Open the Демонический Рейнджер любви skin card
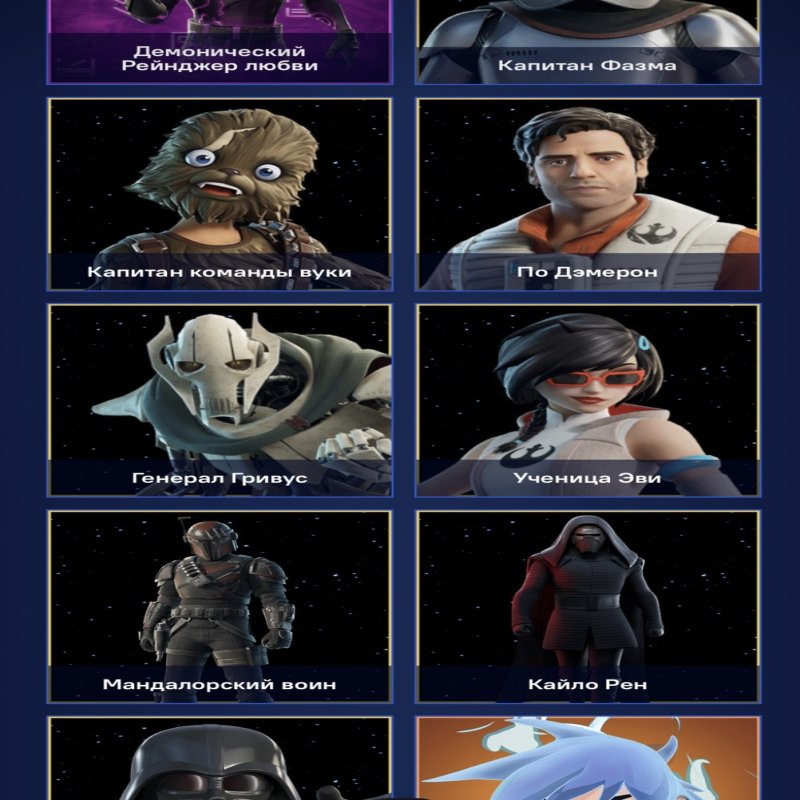Viewport: 800px width, 800px height. pos(220,40)
